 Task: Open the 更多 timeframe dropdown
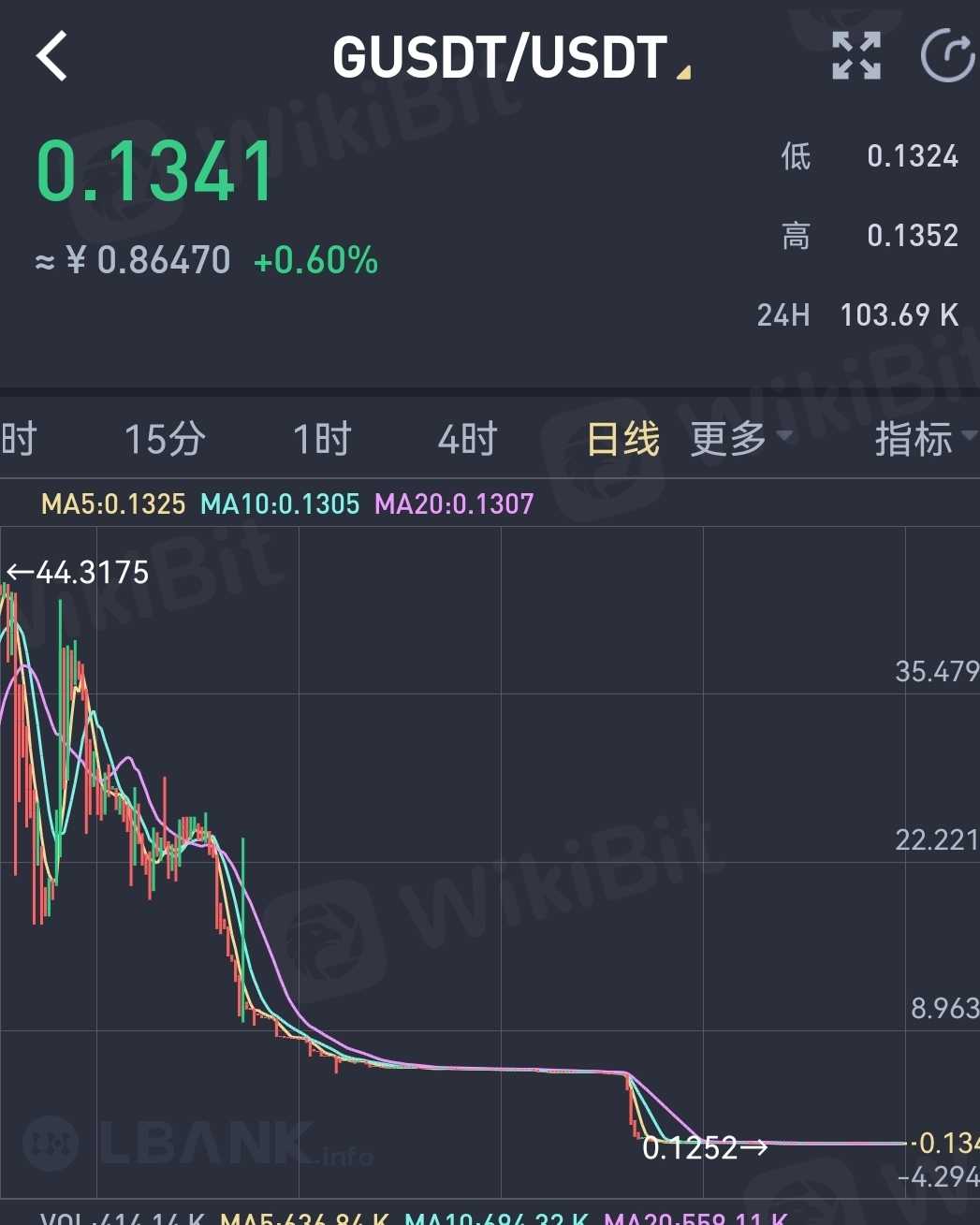tap(740, 438)
